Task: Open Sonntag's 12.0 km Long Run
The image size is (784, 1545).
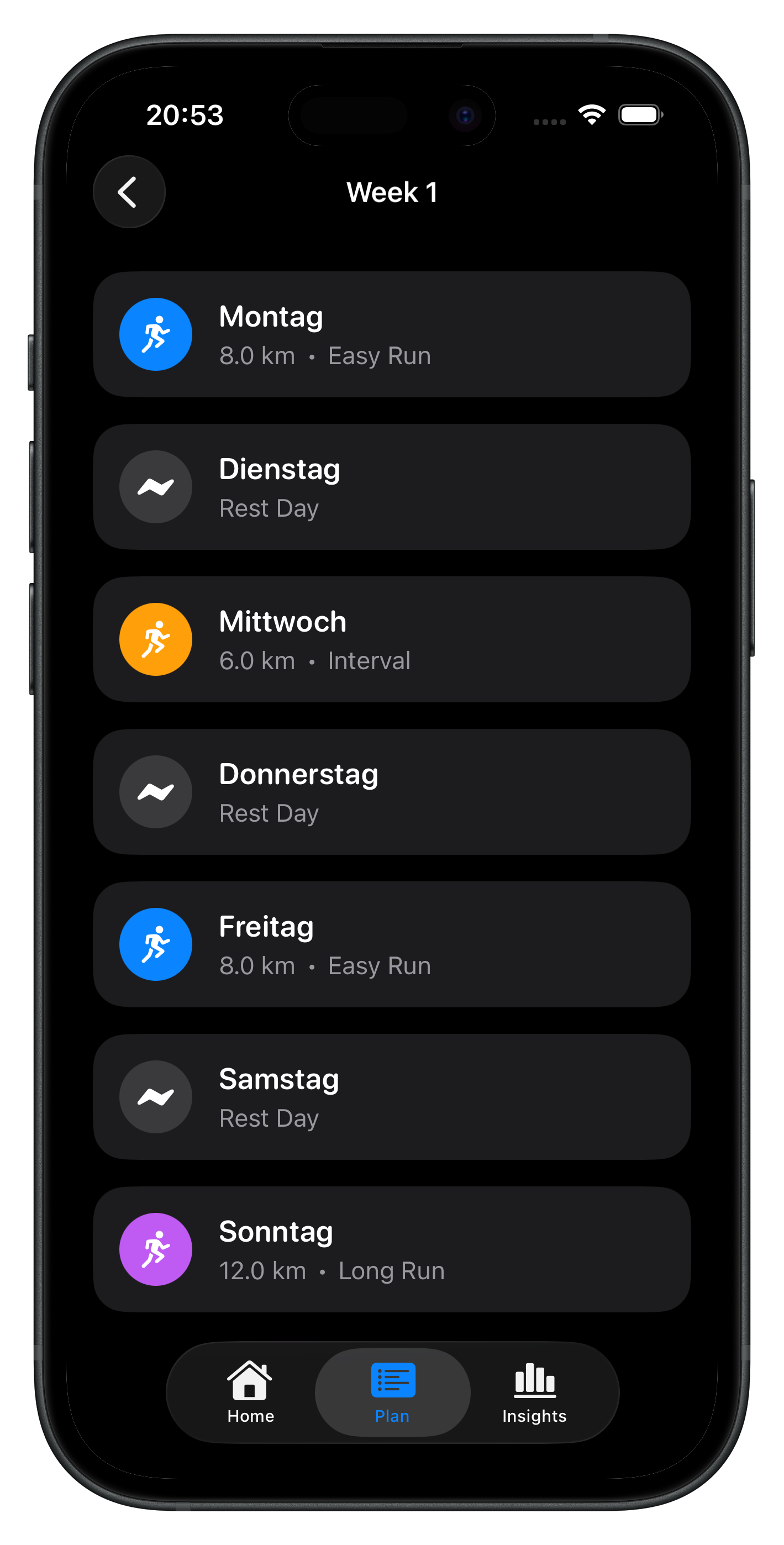Action: (x=391, y=1249)
